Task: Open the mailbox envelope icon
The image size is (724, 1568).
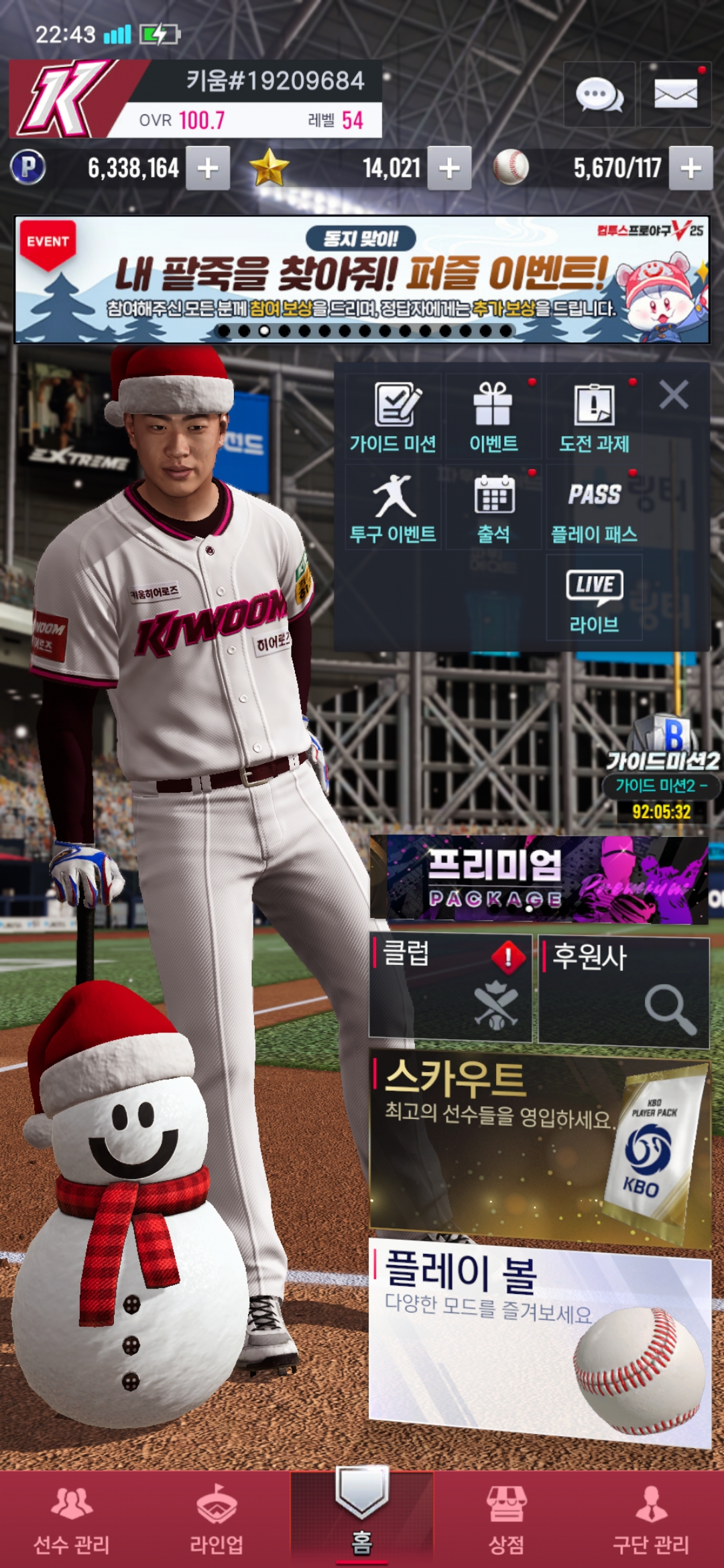Action: [675, 94]
